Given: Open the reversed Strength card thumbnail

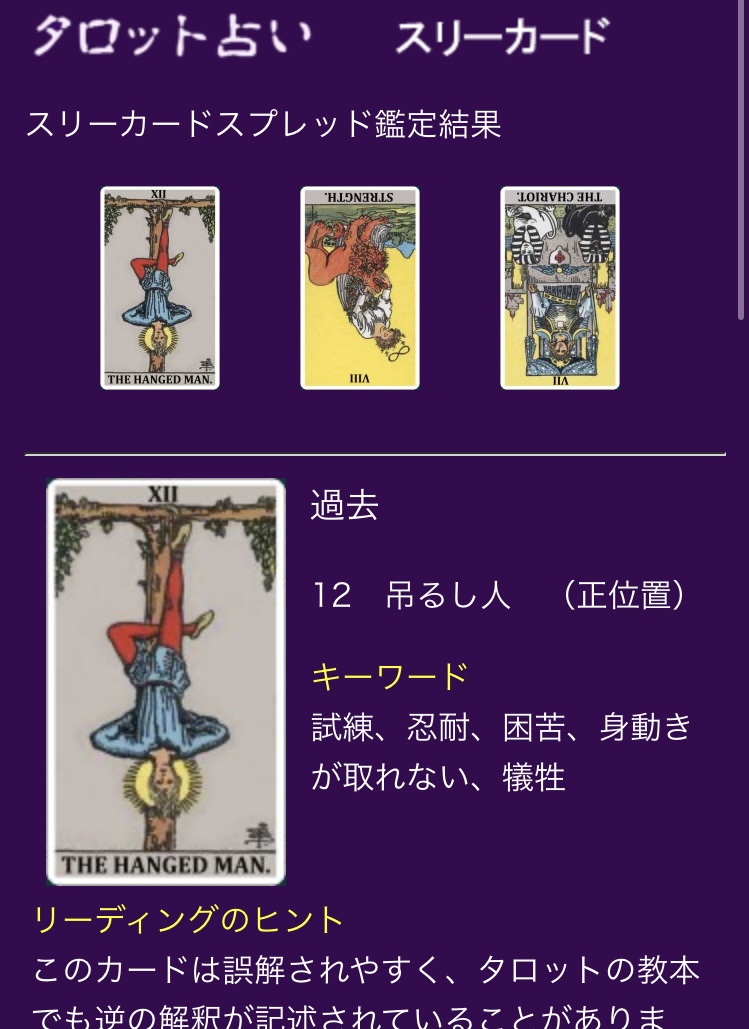Looking at the screenshot, I should [360, 288].
